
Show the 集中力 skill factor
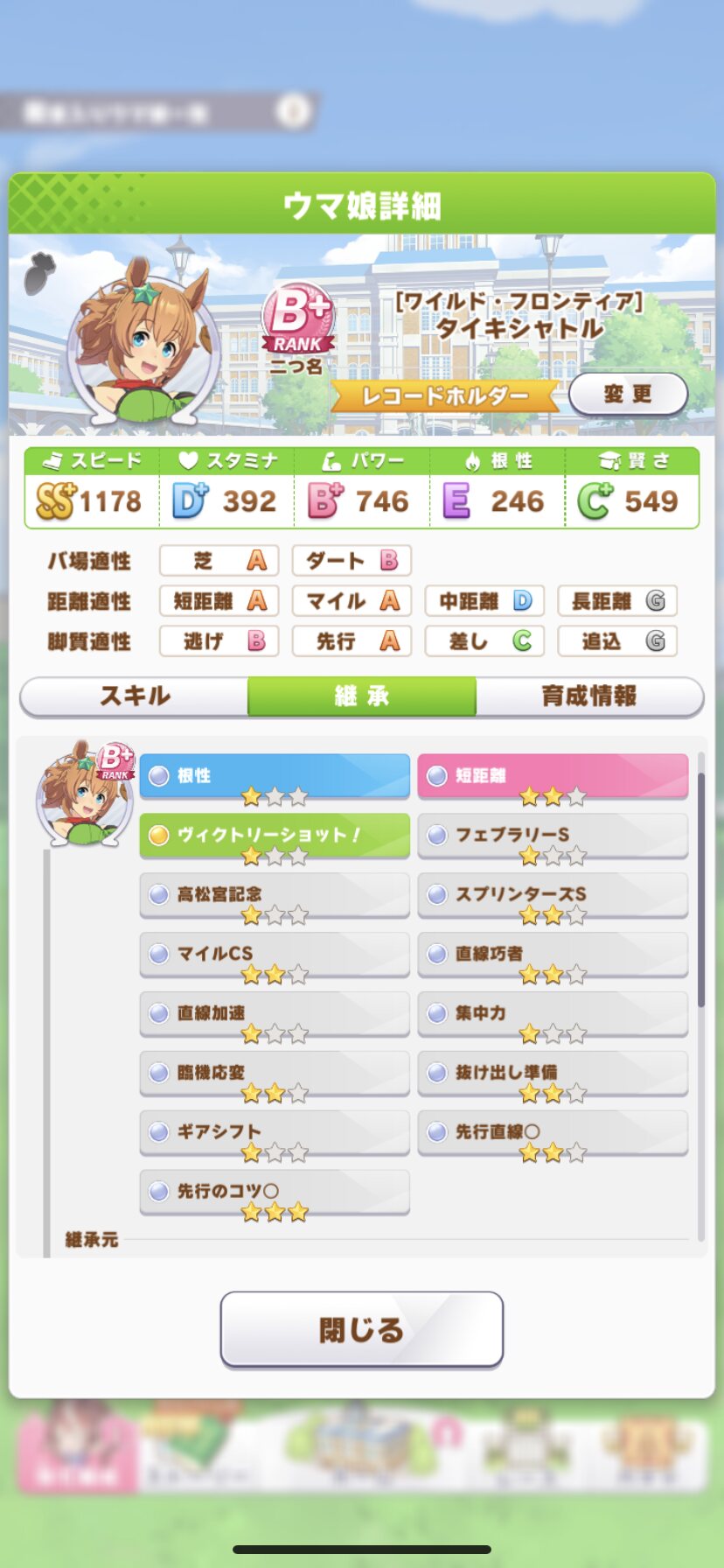coord(553,1014)
